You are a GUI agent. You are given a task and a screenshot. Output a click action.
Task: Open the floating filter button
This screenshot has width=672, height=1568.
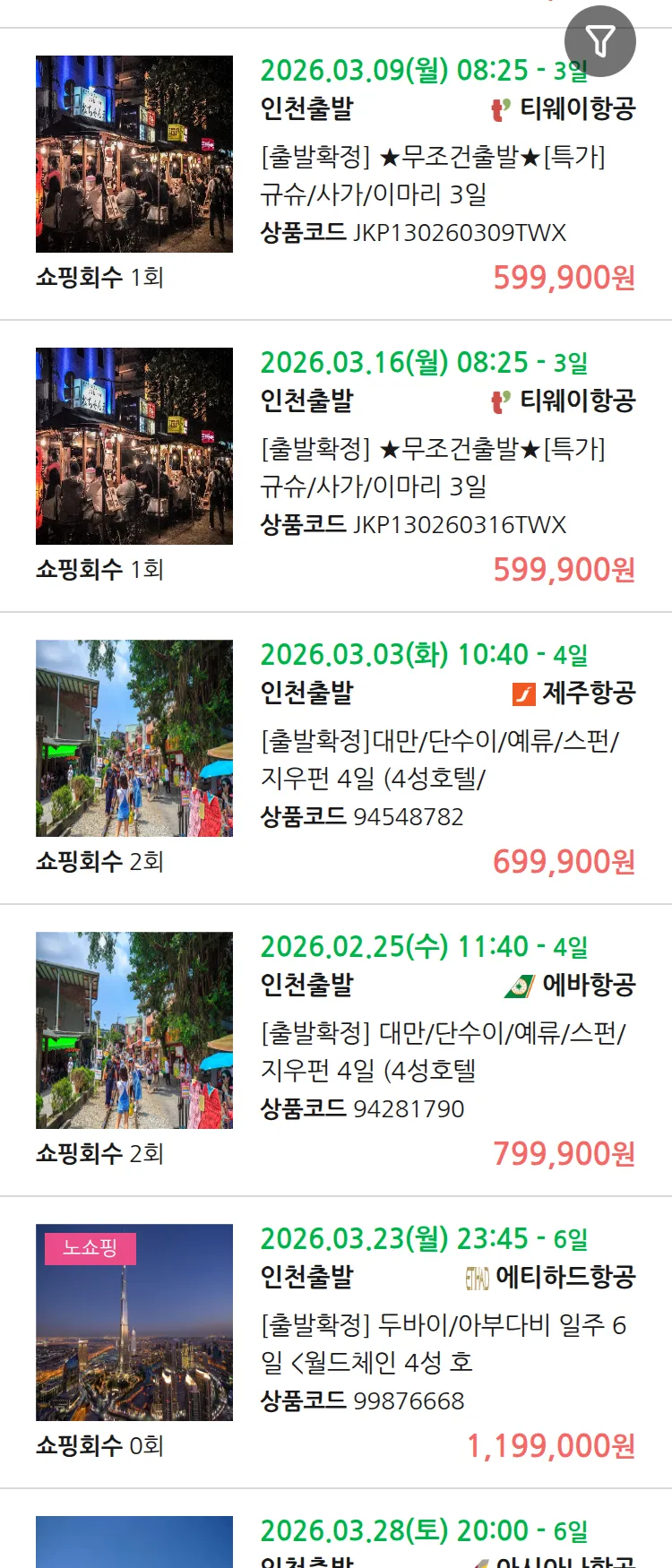pyautogui.click(x=599, y=41)
